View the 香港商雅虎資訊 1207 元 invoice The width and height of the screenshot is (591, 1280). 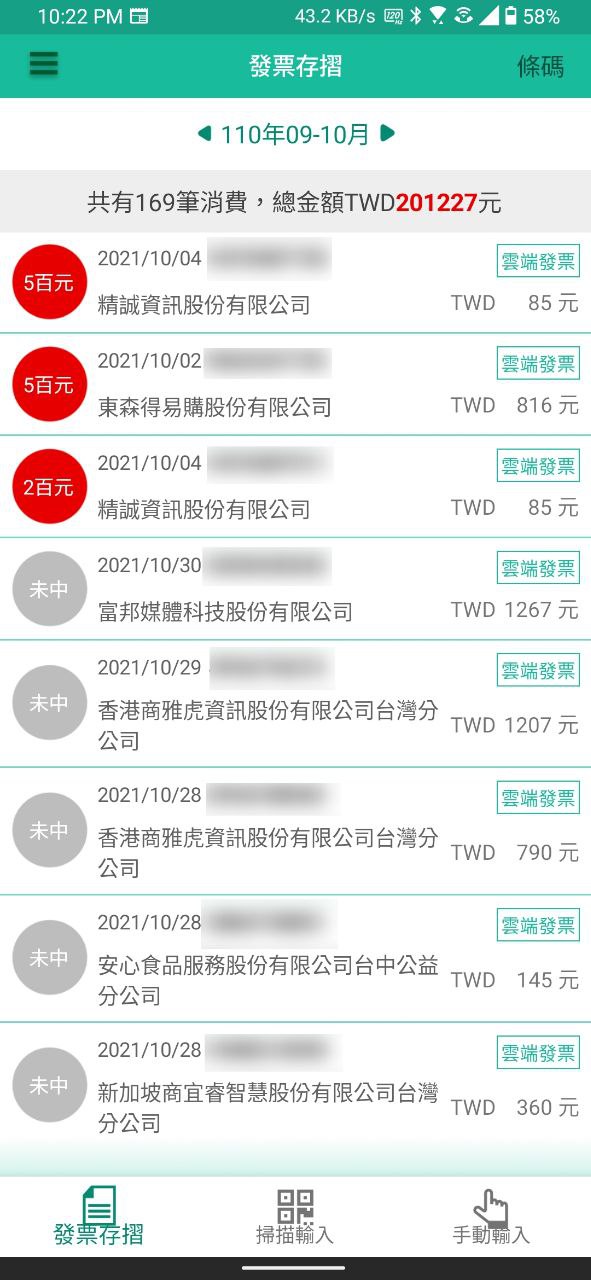[x=295, y=704]
